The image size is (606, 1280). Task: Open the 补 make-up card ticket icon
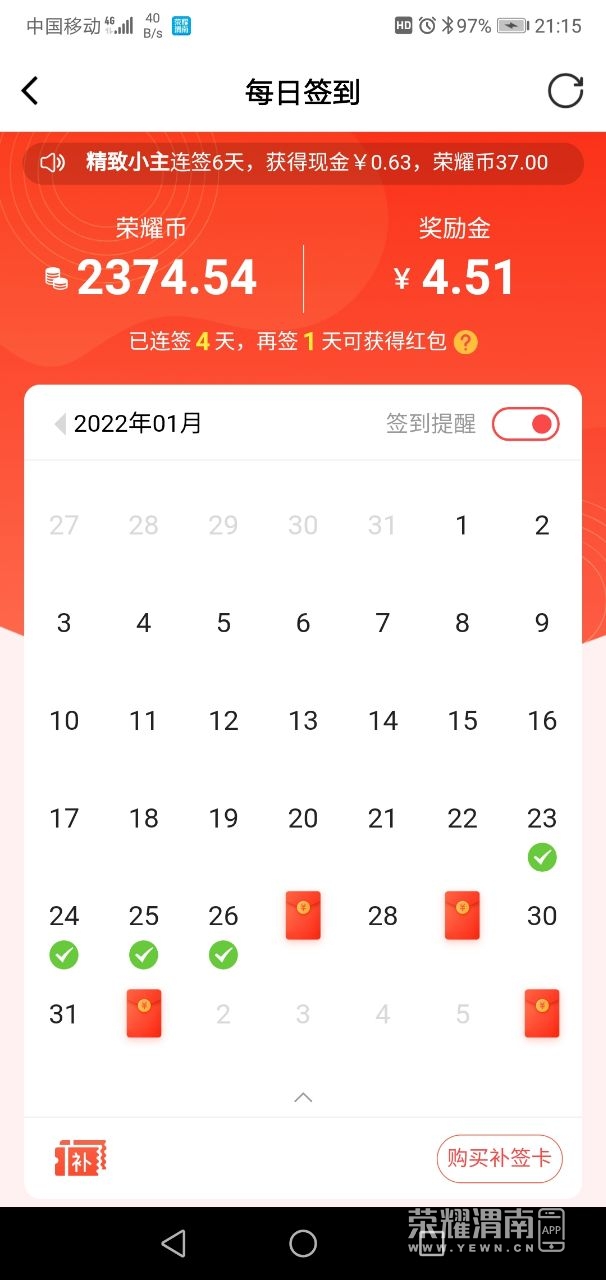click(x=80, y=1159)
